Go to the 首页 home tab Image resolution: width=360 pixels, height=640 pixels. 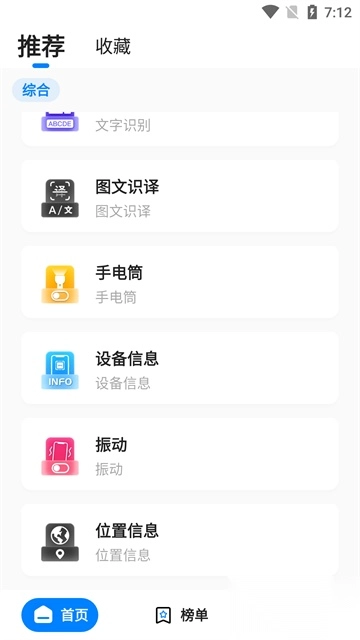pyautogui.click(x=60, y=615)
